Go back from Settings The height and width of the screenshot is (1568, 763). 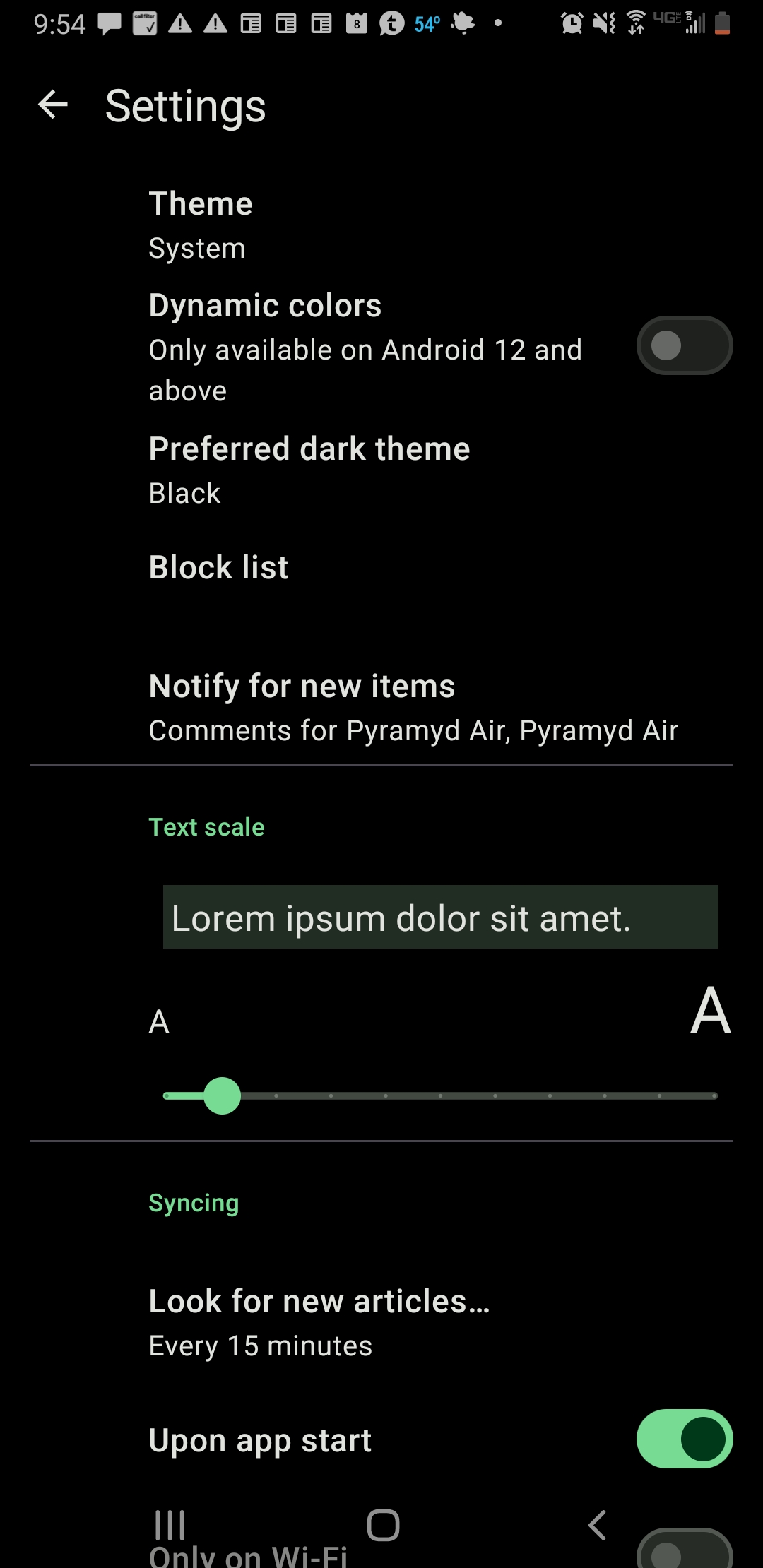coord(53,105)
